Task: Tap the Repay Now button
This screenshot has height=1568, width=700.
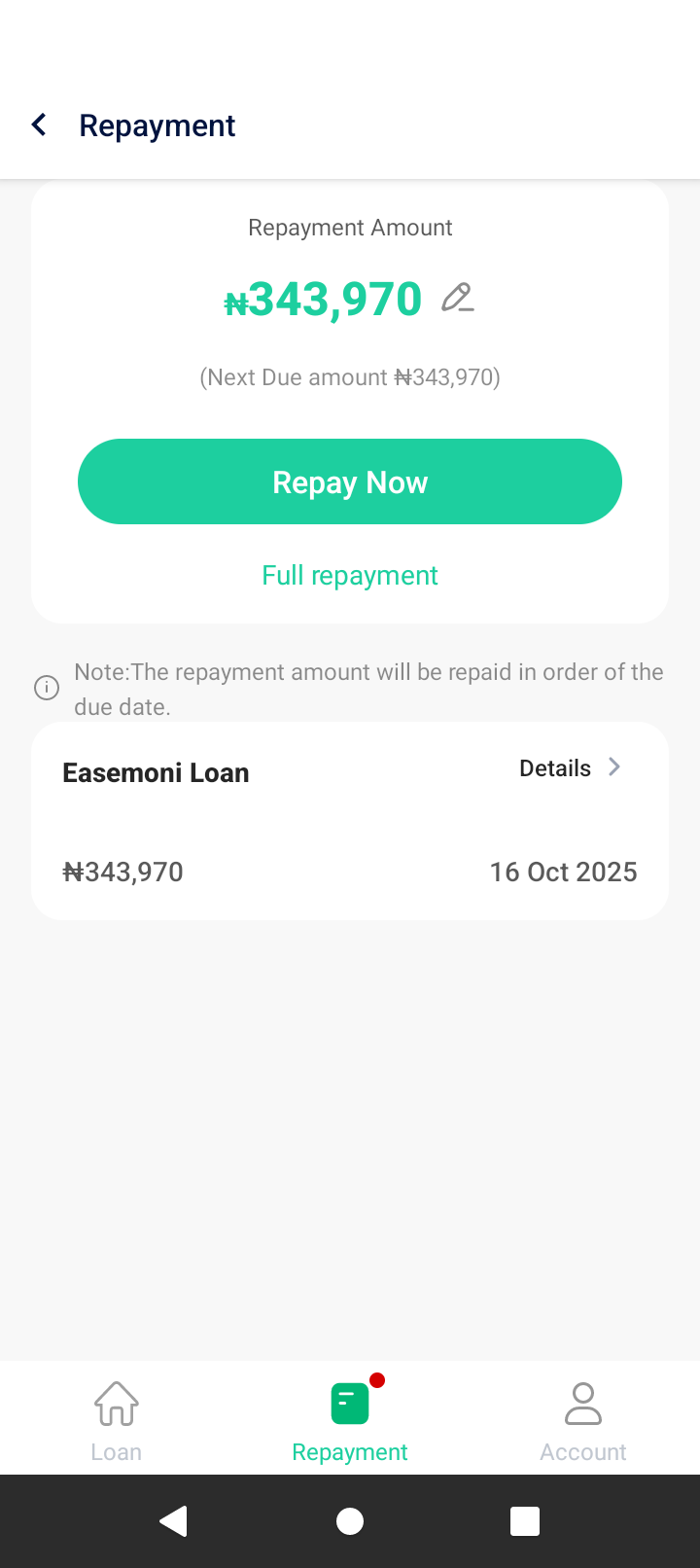Action: point(350,481)
